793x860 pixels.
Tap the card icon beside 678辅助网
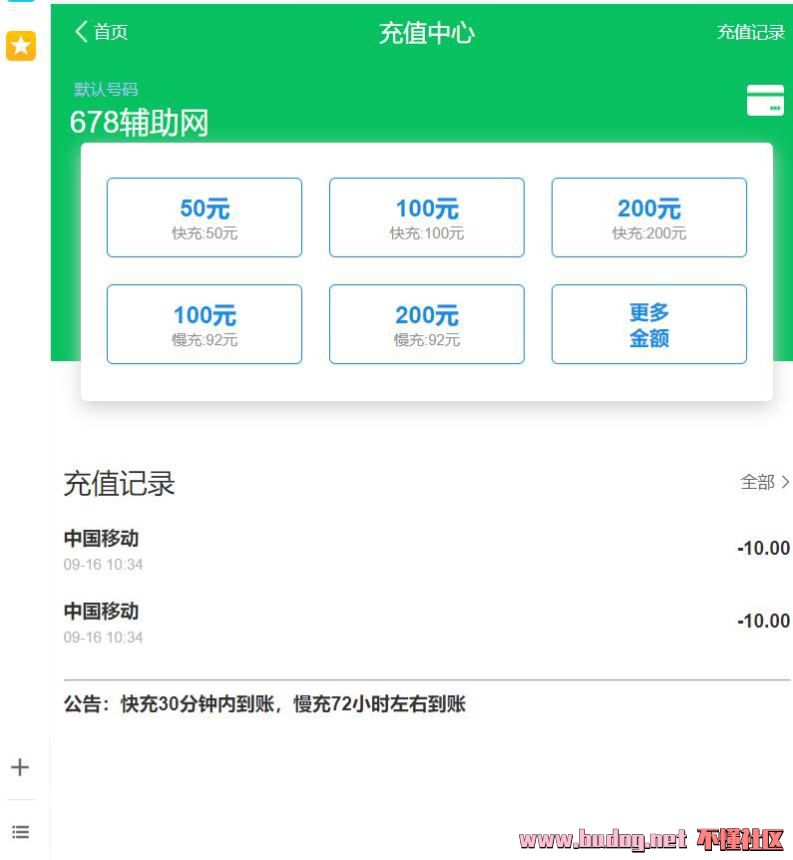point(765,101)
